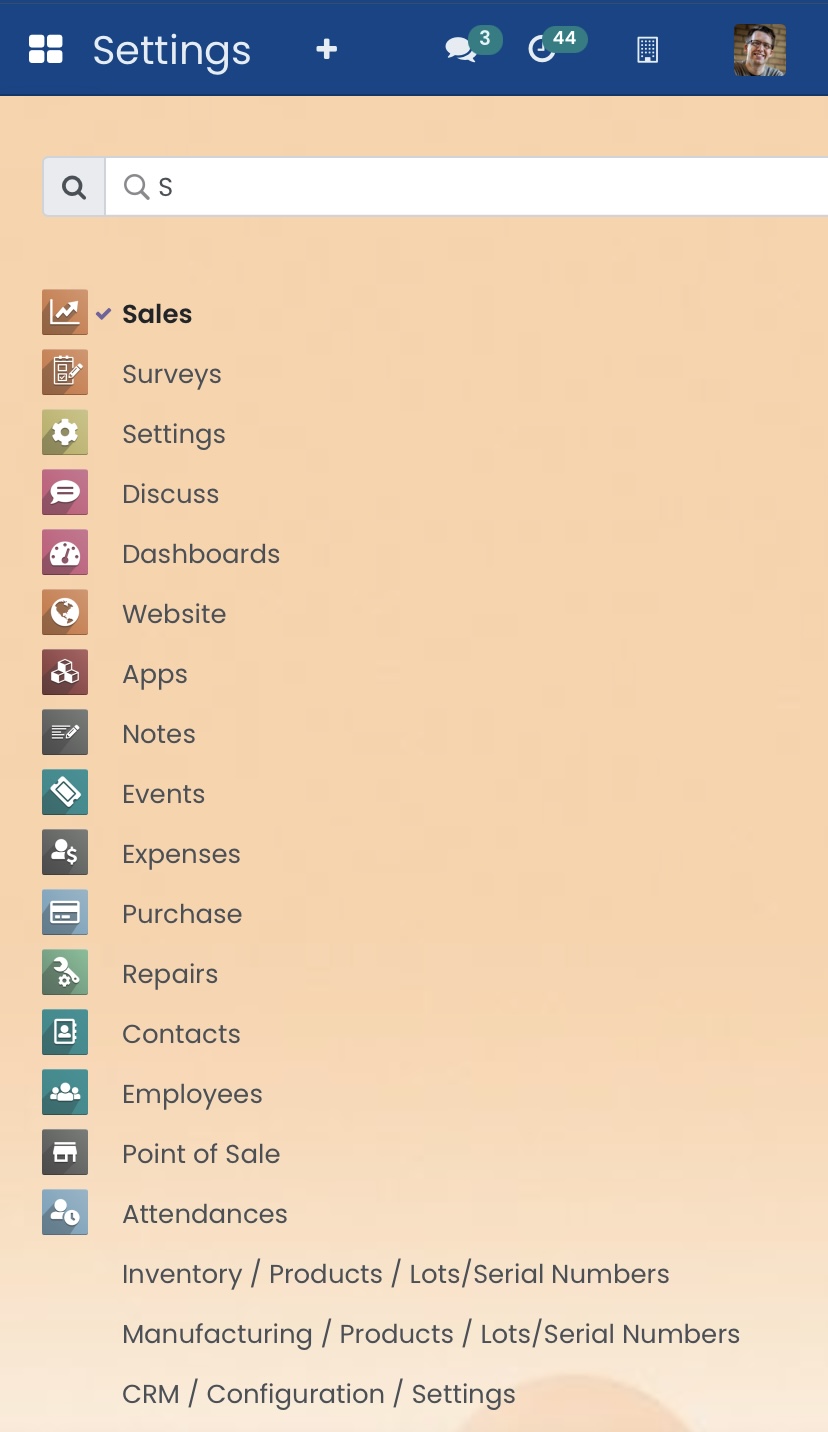Open the apps grid menu
The height and width of the screenshot is (1432, 828).
[46, 49]
